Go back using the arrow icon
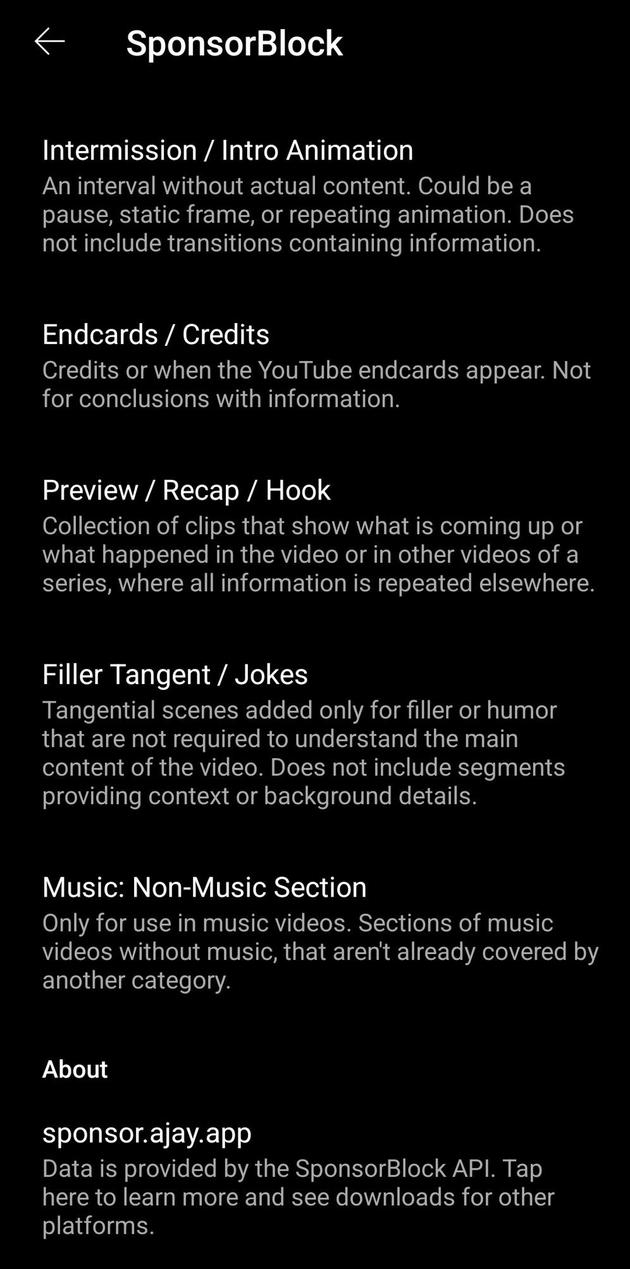The image size is (630, 1269). click(49, 42)
